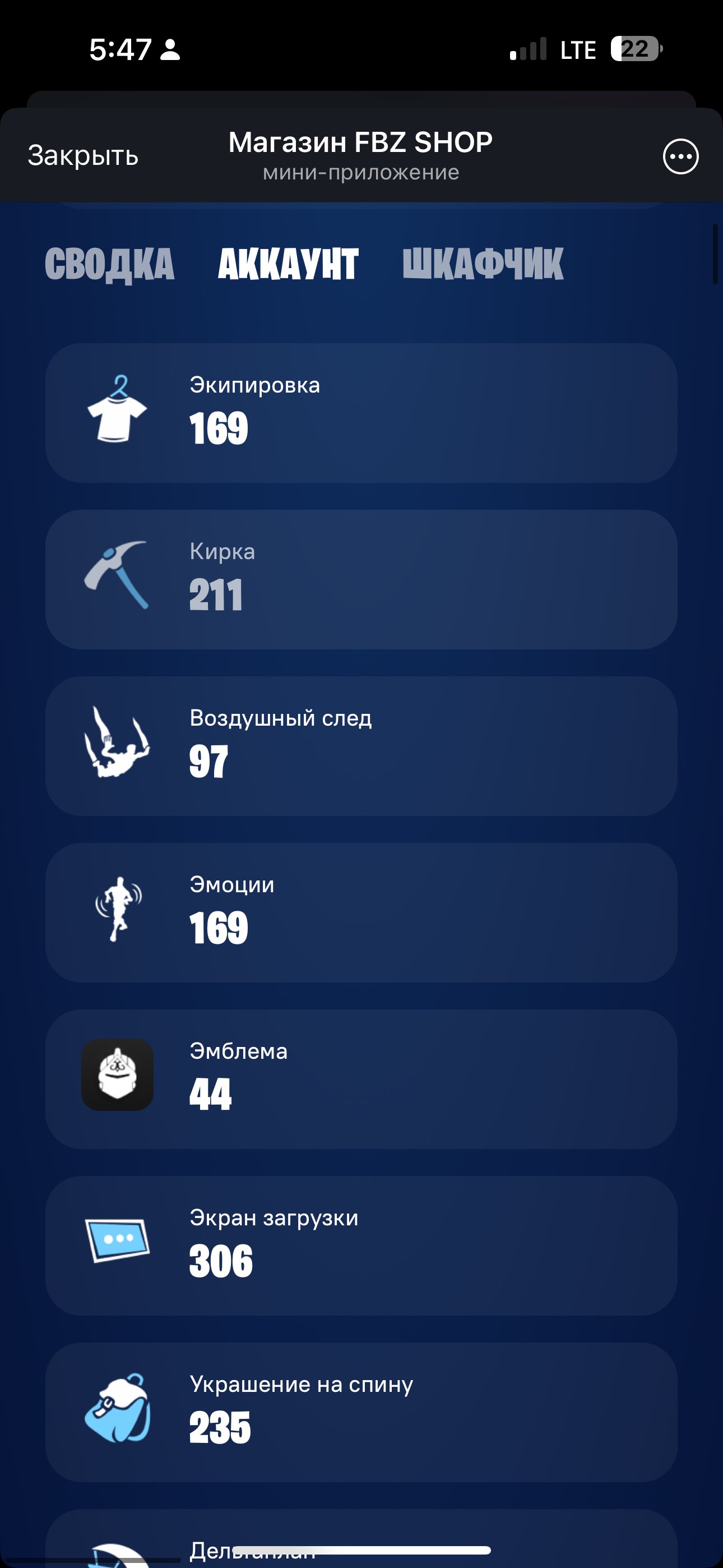Open the Экран загрузки card
723x1568 pixels.
361,1245
